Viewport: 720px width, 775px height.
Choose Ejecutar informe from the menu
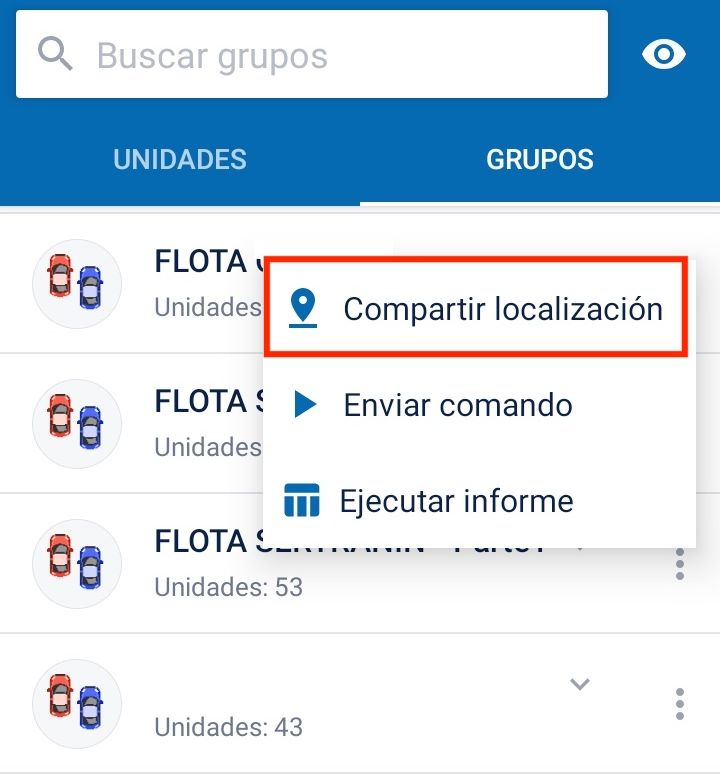(x=456, y=500)
